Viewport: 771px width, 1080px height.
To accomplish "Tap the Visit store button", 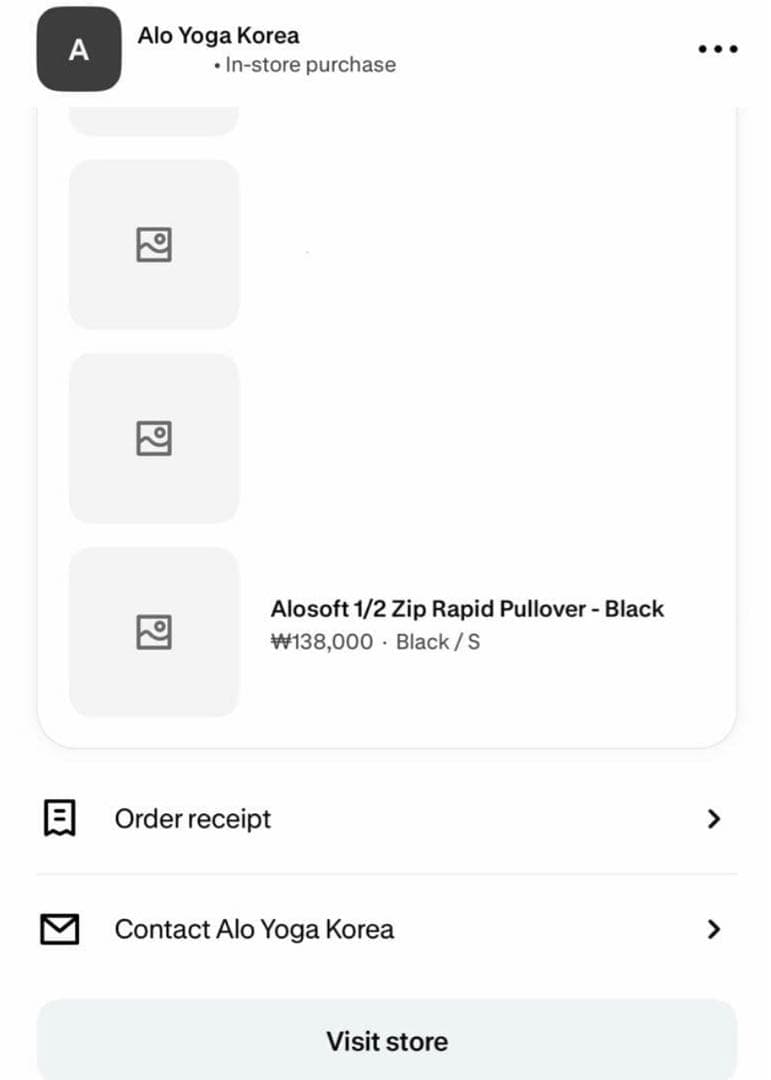I will click(386, 1041).
